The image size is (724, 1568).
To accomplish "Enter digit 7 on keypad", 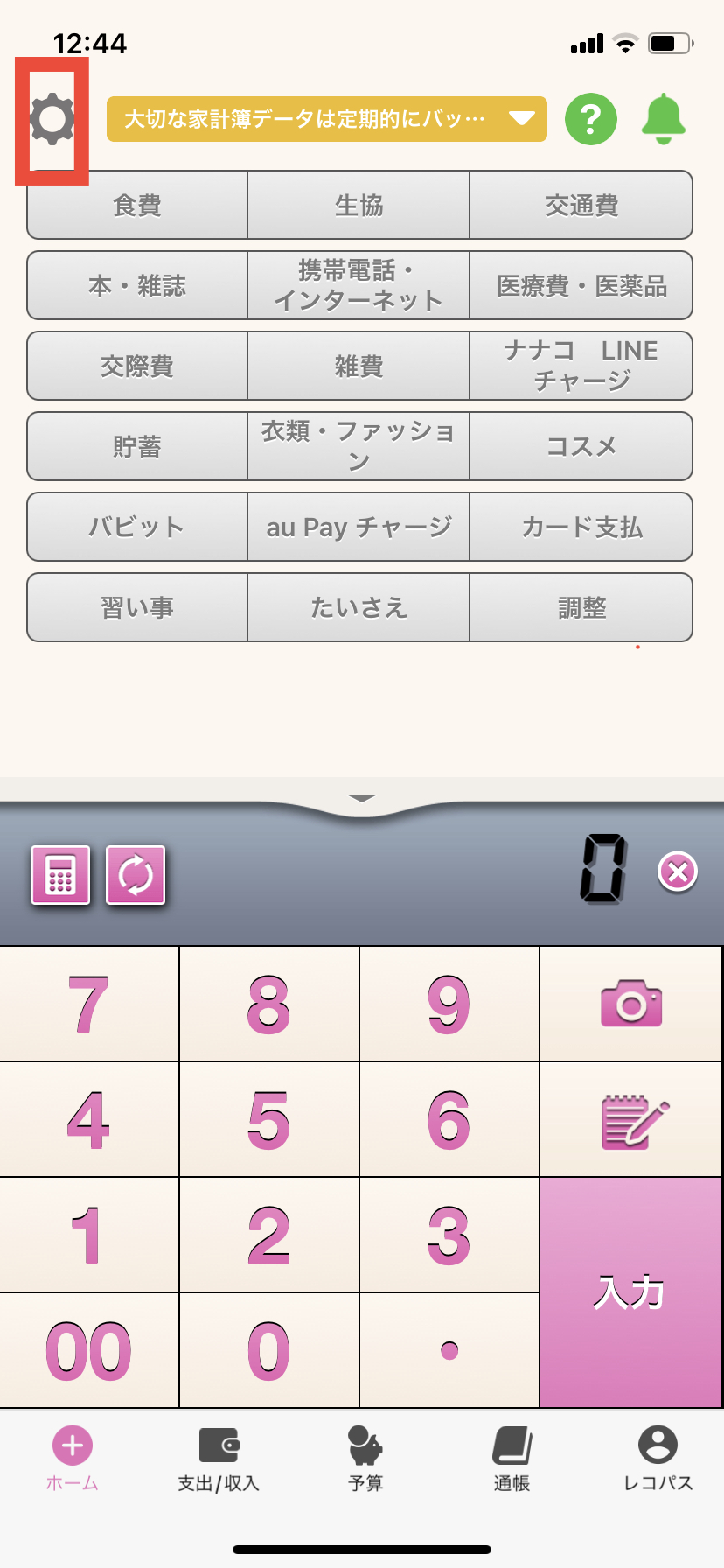I will pyautogui.click(x=89, y=1004).
